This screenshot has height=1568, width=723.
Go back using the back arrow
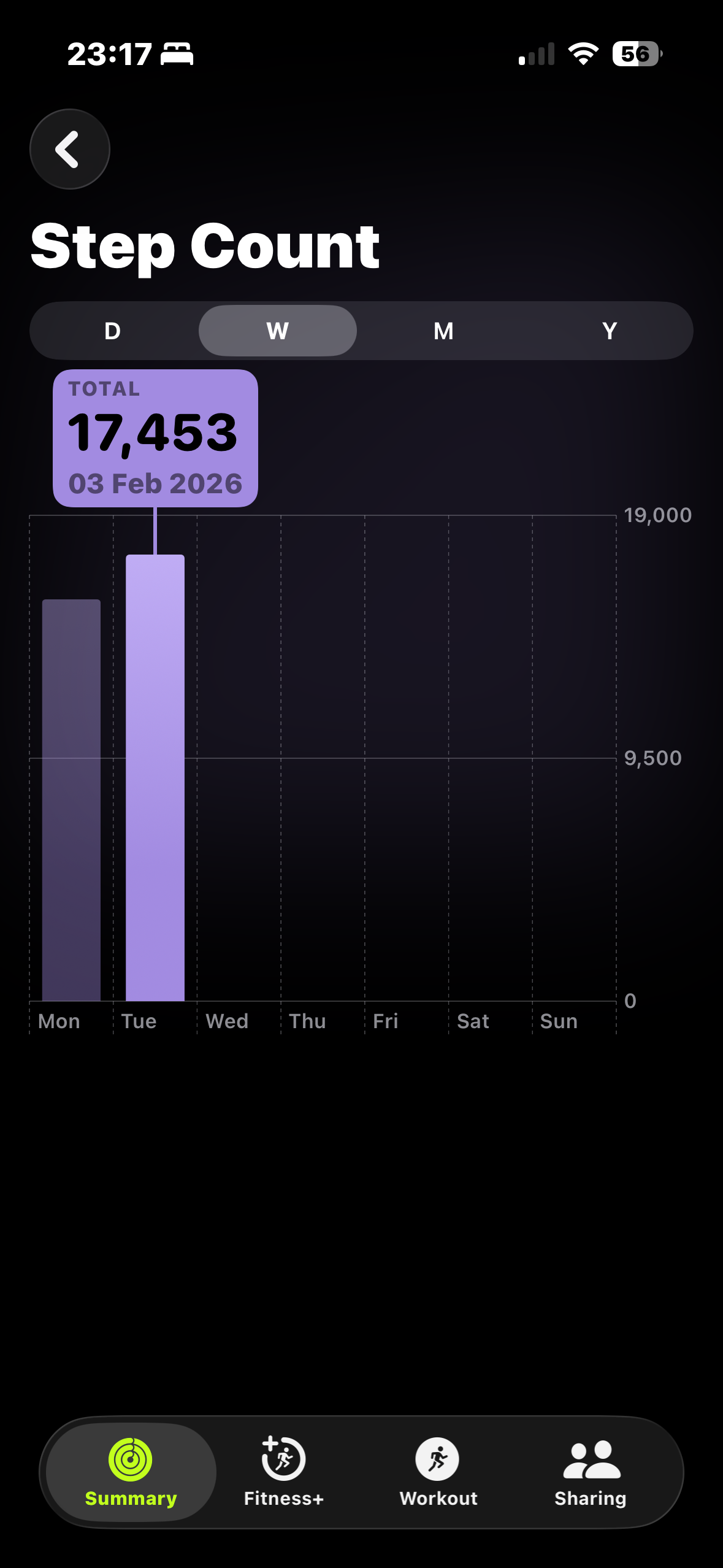69,149
